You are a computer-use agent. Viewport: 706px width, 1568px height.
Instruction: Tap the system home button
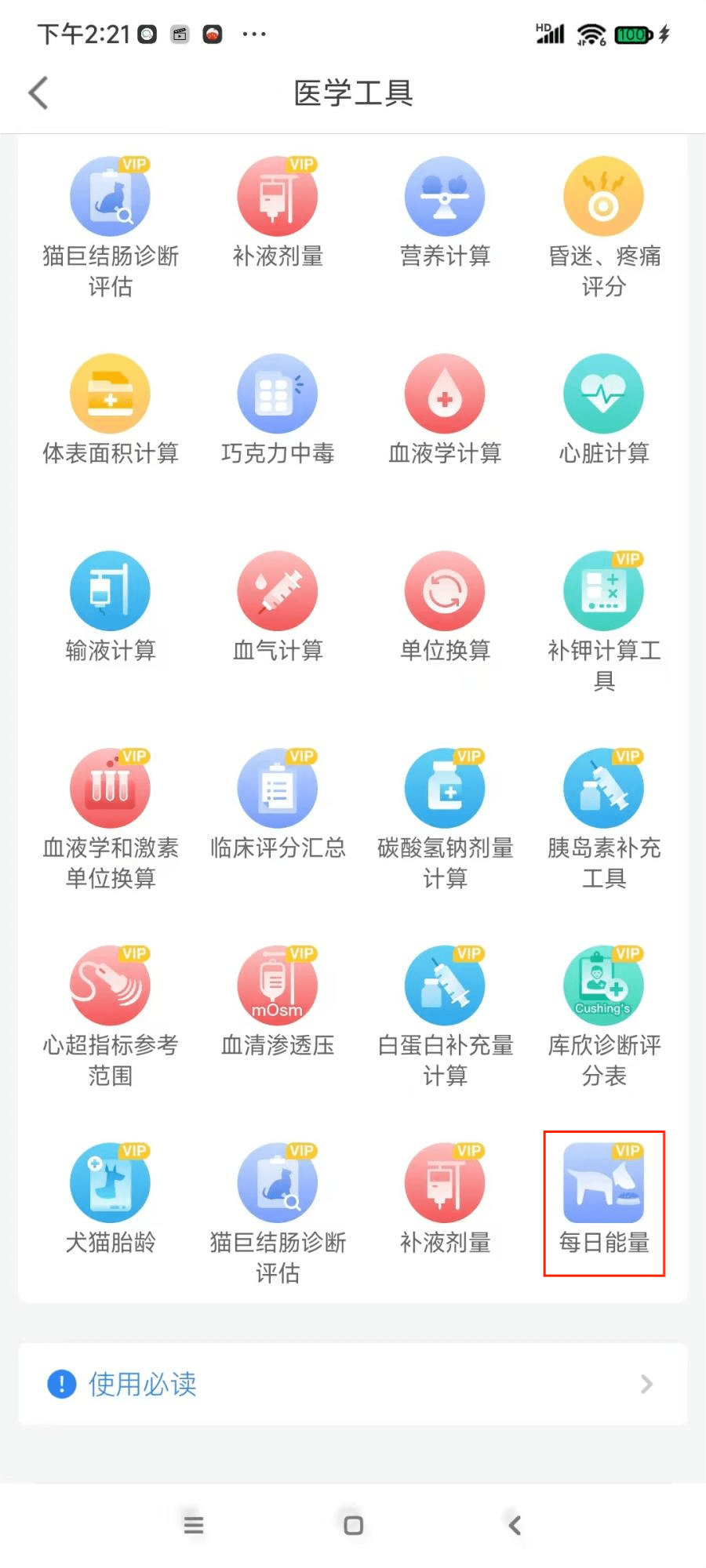354,1525
